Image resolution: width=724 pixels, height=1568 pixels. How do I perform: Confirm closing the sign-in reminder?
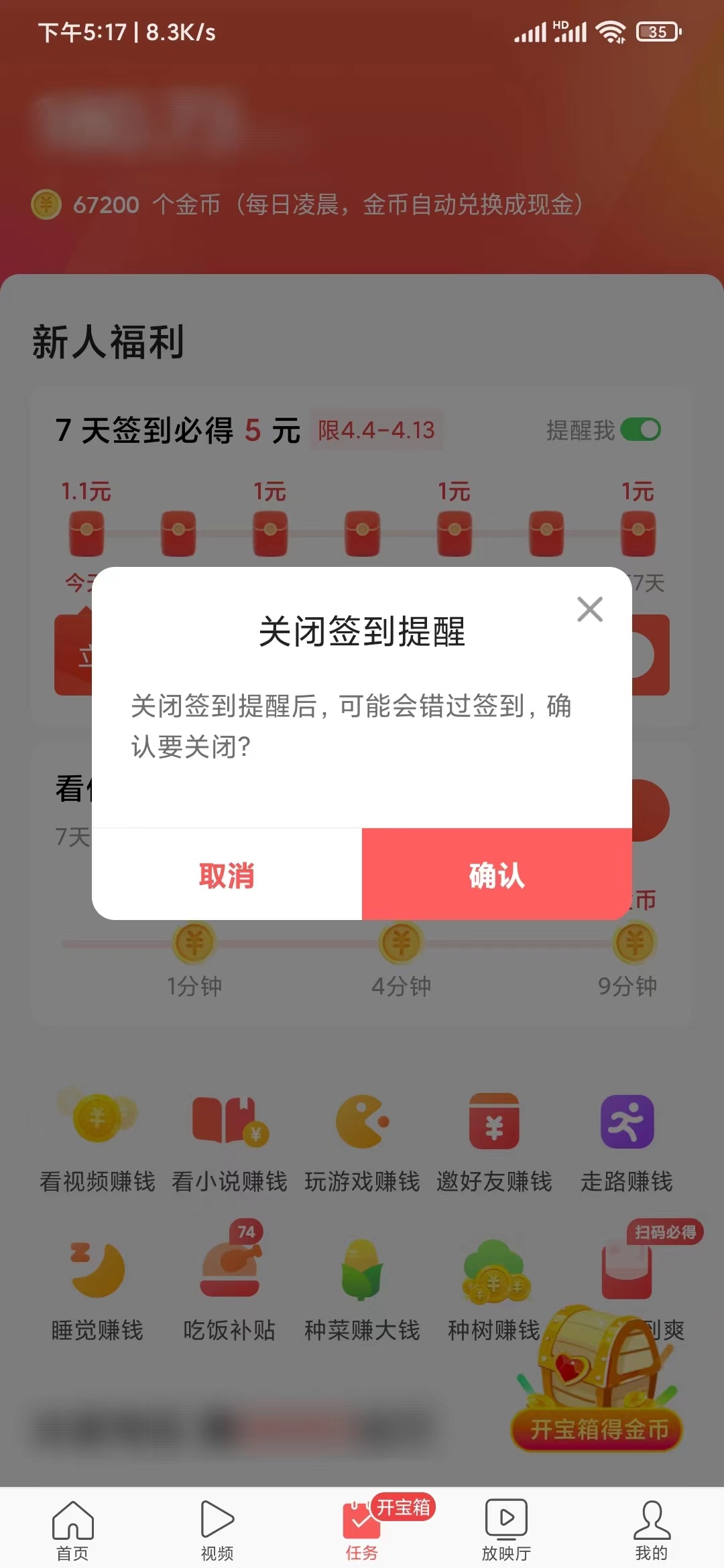click(x=497, y=874)
